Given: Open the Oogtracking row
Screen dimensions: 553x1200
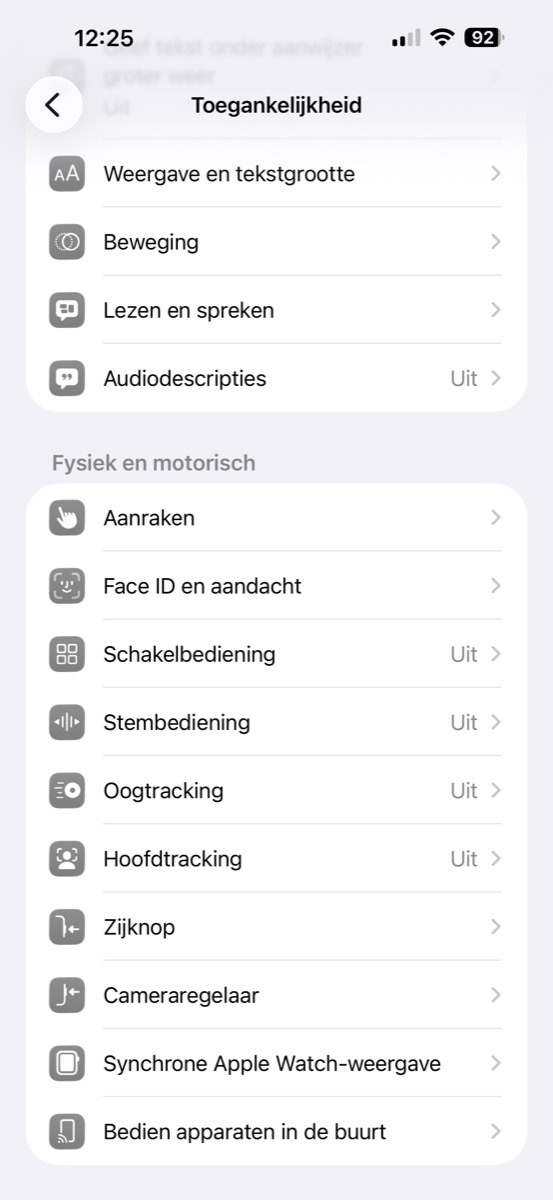Looking at the screenshot, I should [276, 790].
